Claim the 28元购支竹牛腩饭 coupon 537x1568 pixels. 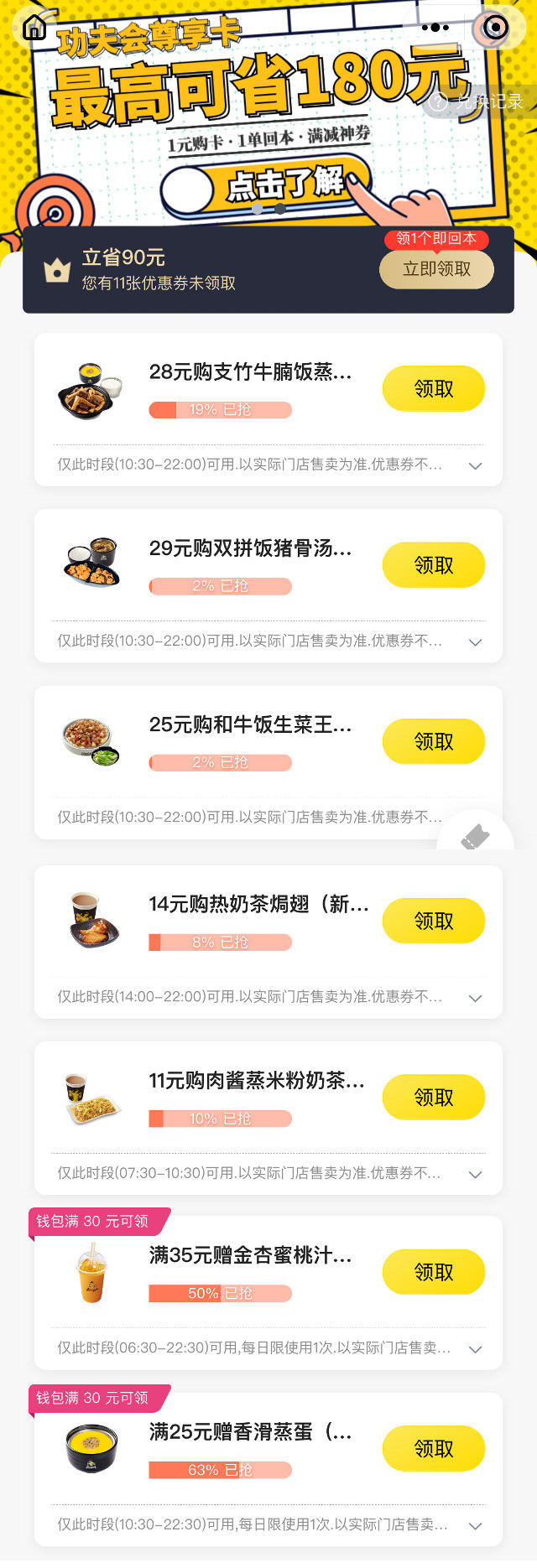(433, 388)
